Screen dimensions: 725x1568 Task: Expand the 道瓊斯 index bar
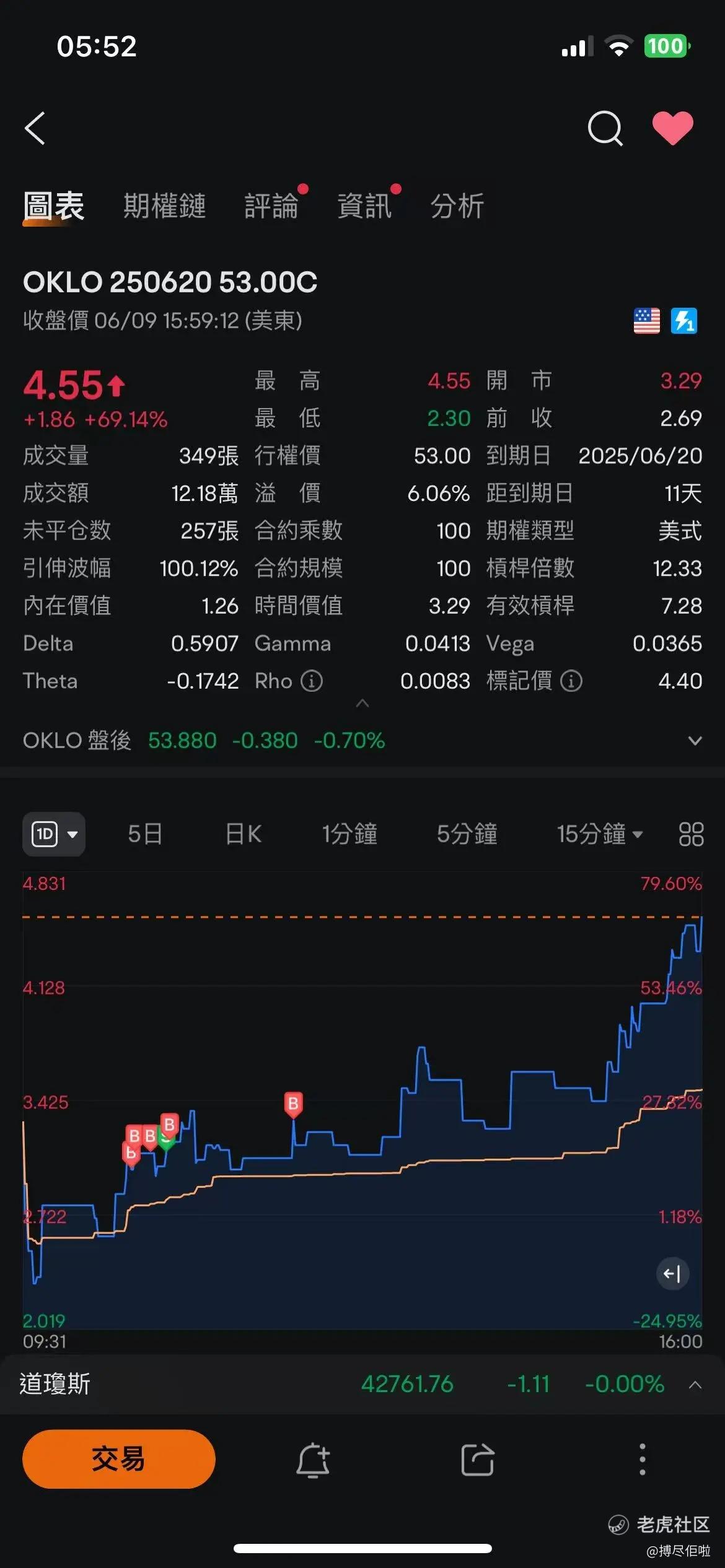coord(695,1385)
